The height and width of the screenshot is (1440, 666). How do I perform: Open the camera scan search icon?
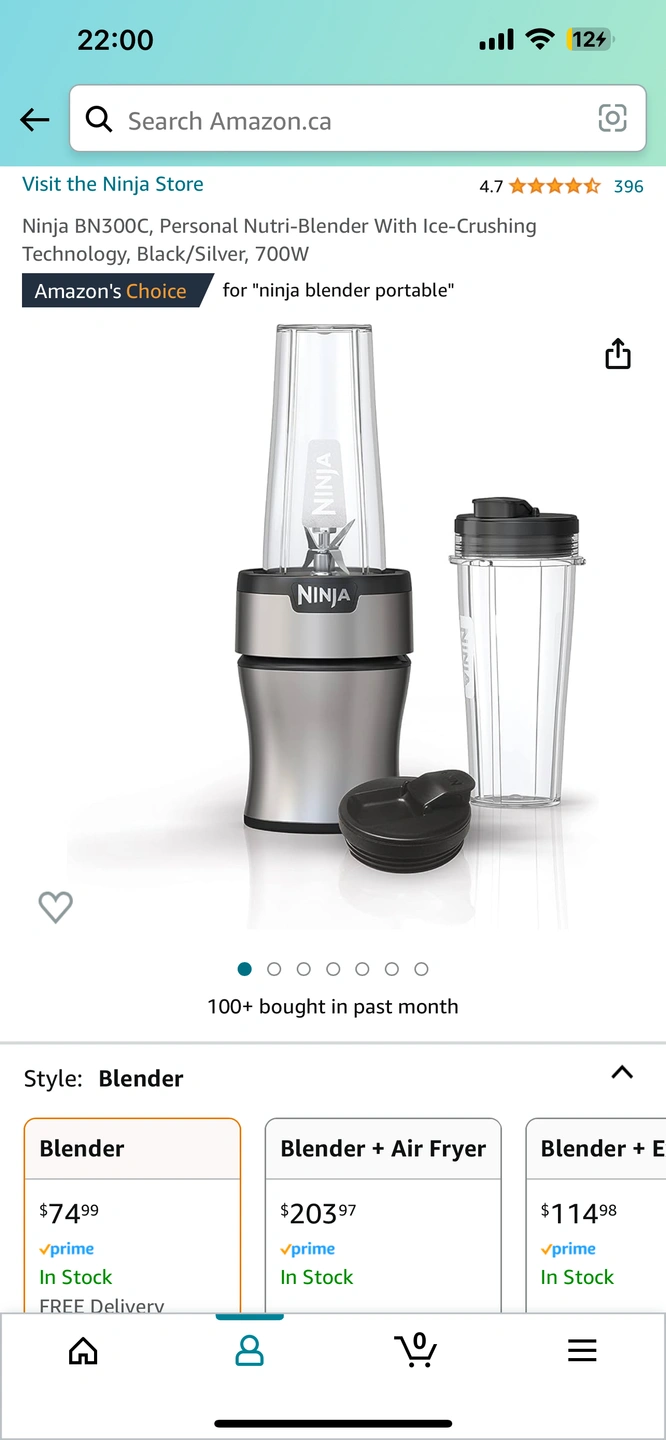[612, 119]
